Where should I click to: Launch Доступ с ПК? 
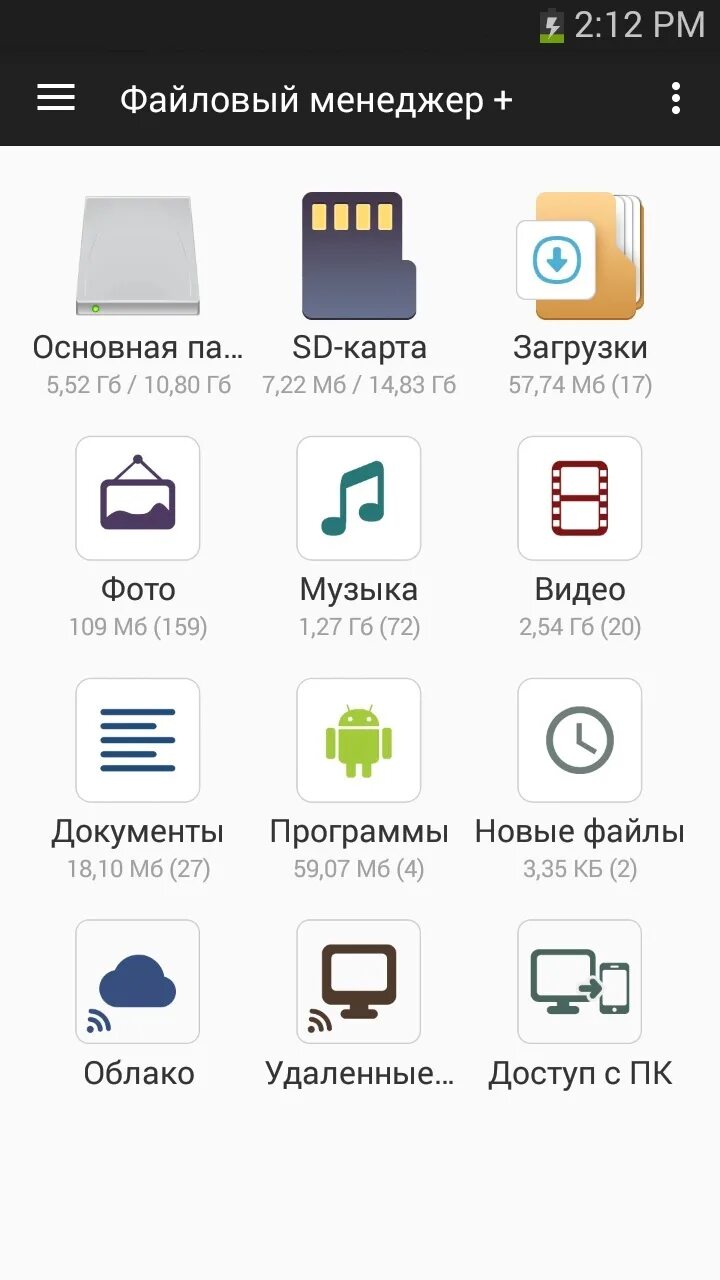[x=580, y=982]
